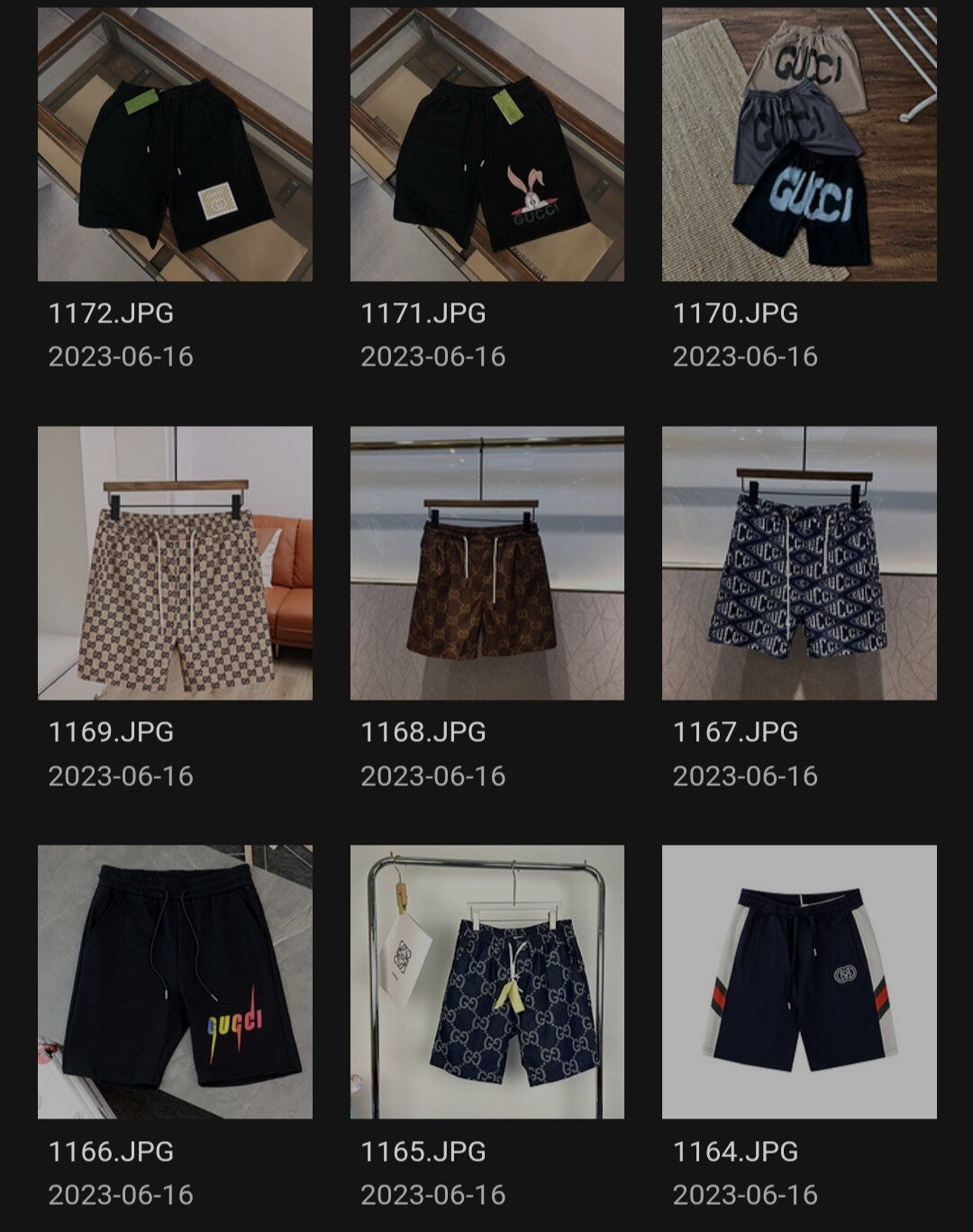View image 1166.JPG

coord(175,982)
